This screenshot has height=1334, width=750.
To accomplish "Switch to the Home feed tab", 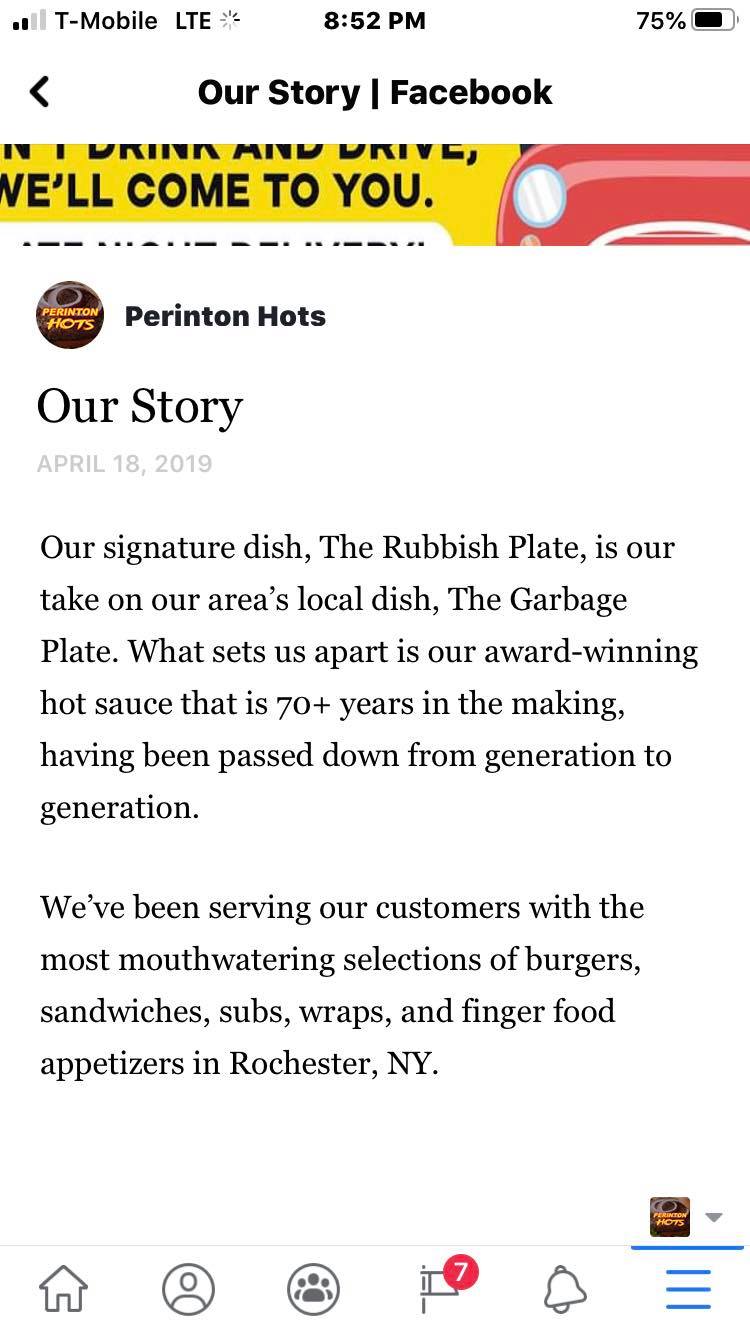I will [x=62, y=1290].
